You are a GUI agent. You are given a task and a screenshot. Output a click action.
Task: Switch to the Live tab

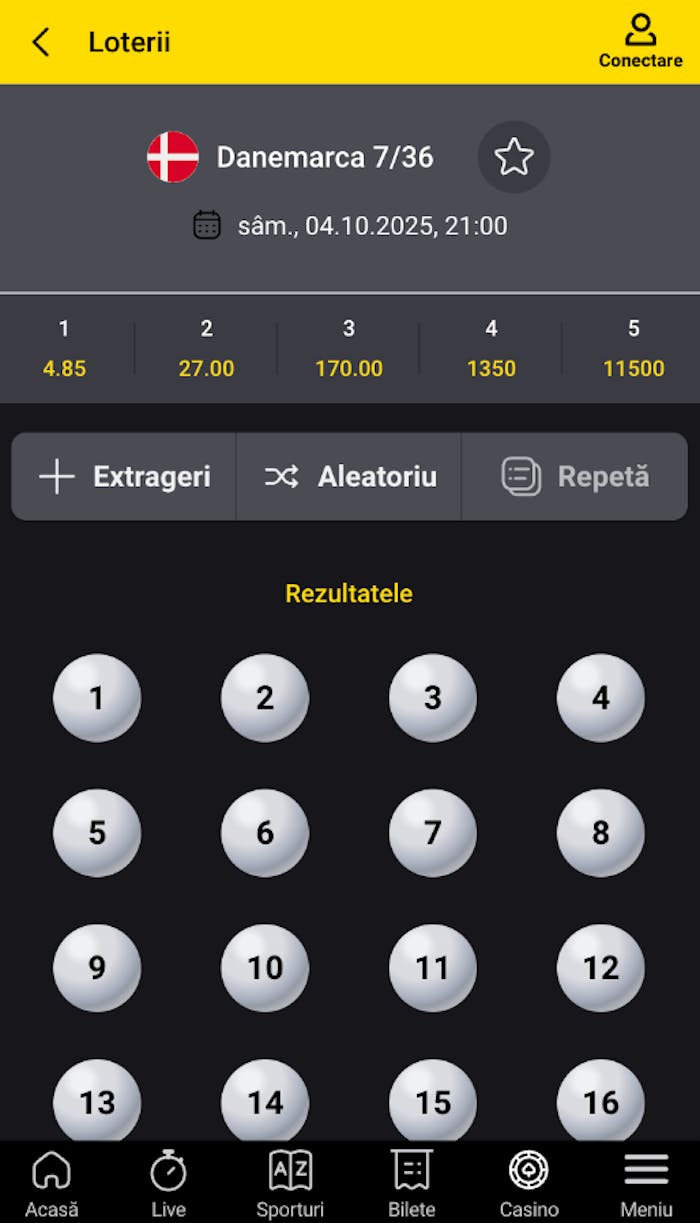[x=168, y=1184]
